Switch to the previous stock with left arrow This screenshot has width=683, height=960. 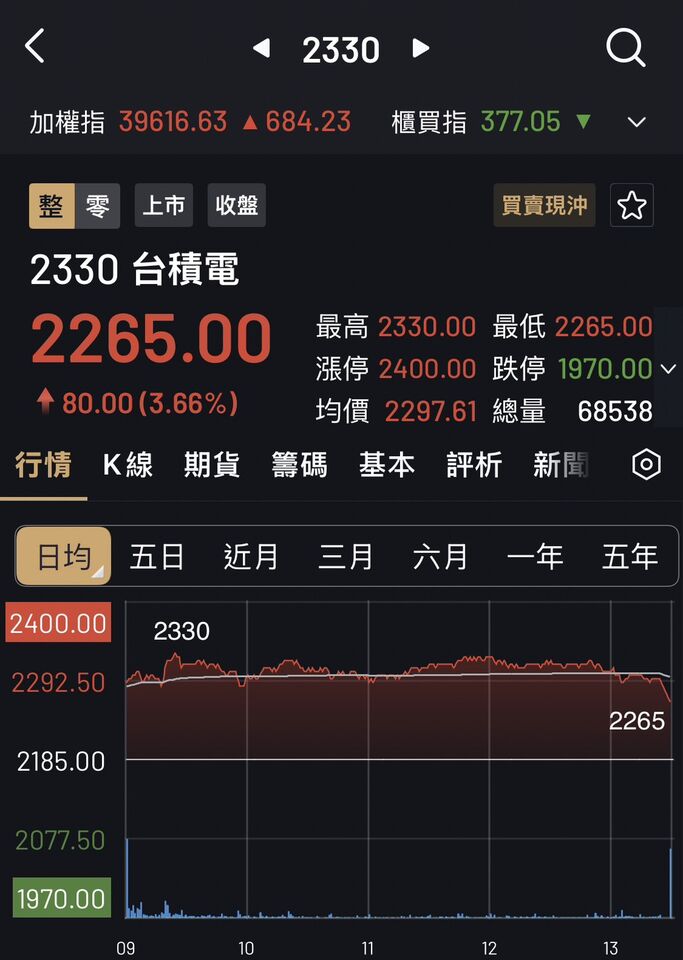click(261, 49)
